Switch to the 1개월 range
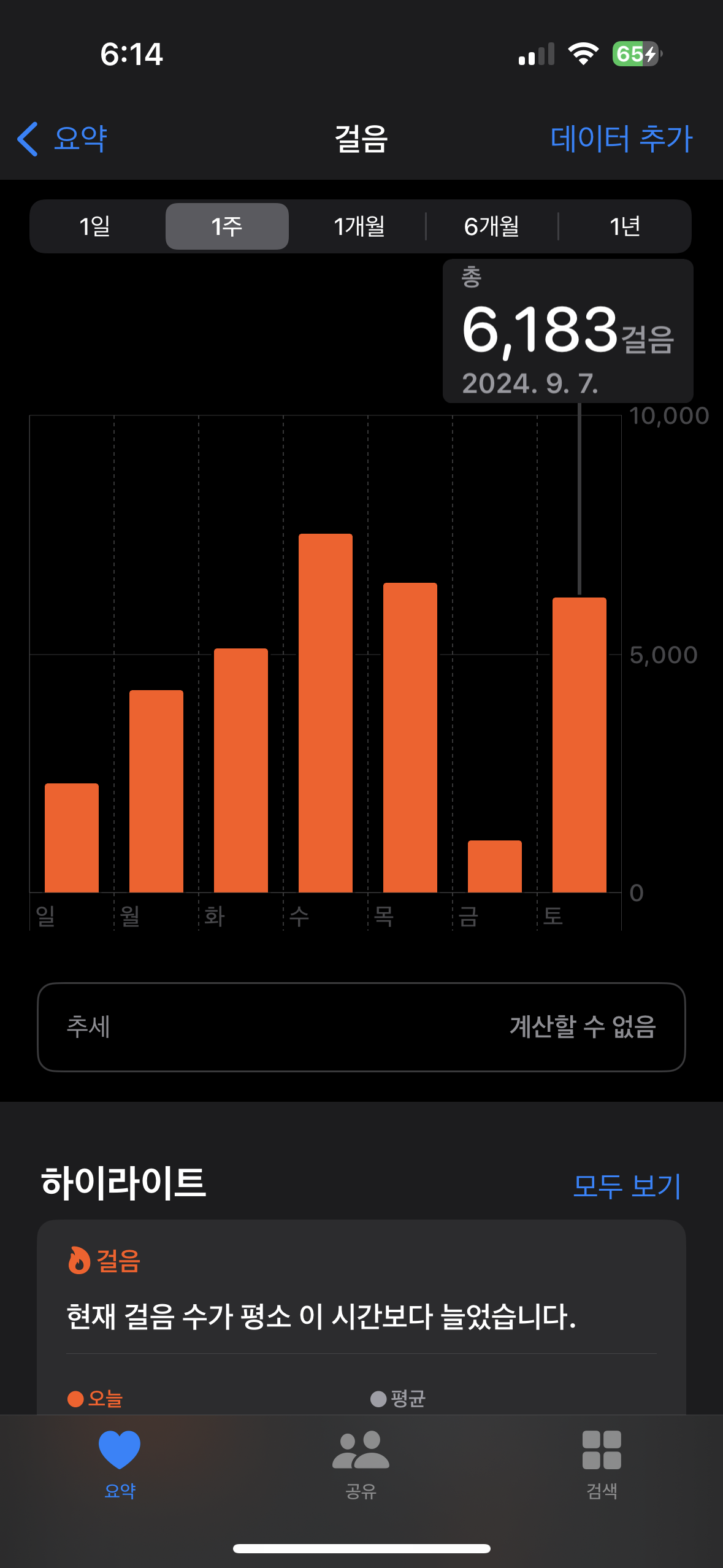Image resolution: width=723 pixels, height=1568 pixels. [359, 226]
